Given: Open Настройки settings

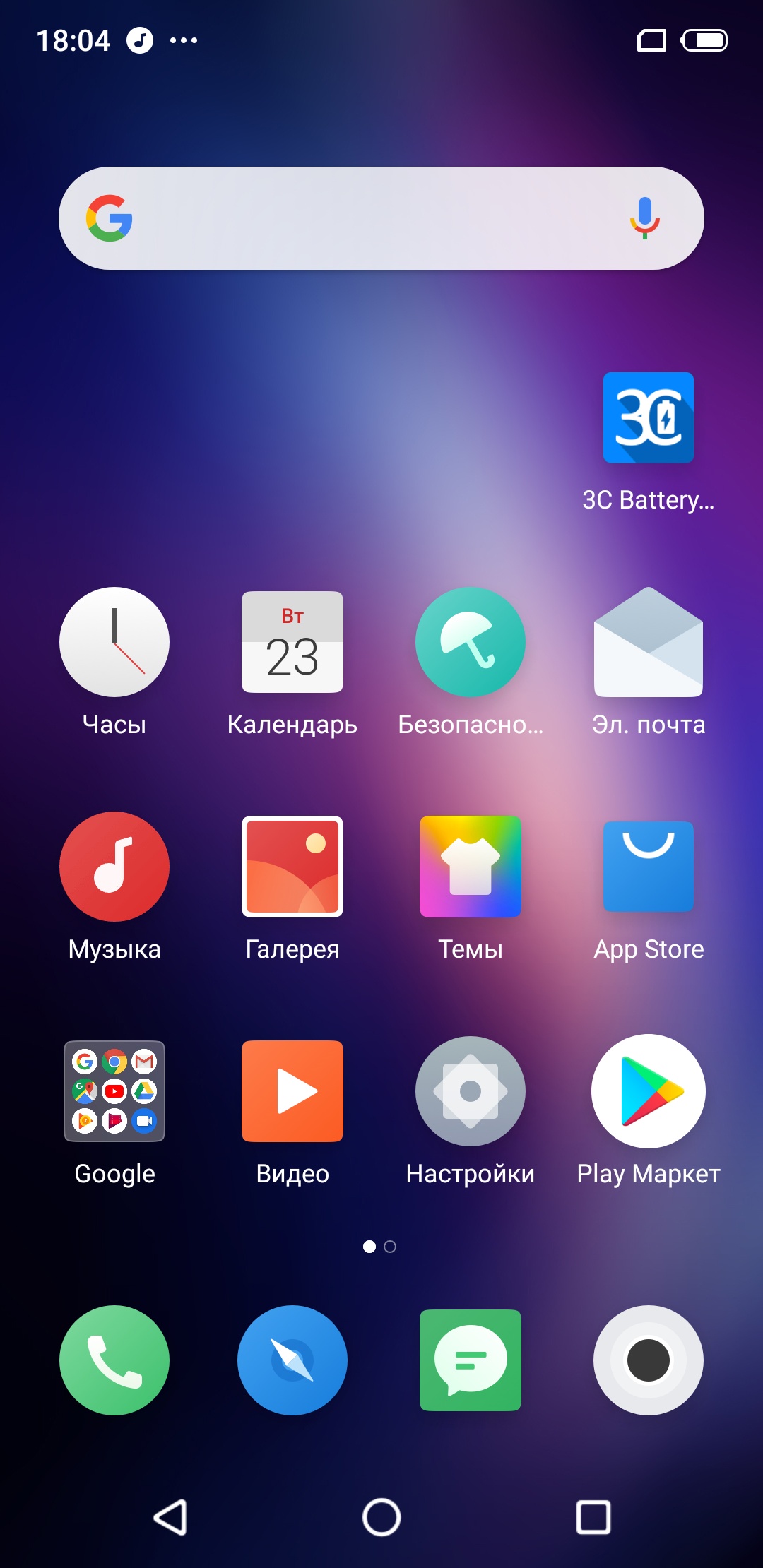Looking at the screenshot, I should (x=471, y=1091).
